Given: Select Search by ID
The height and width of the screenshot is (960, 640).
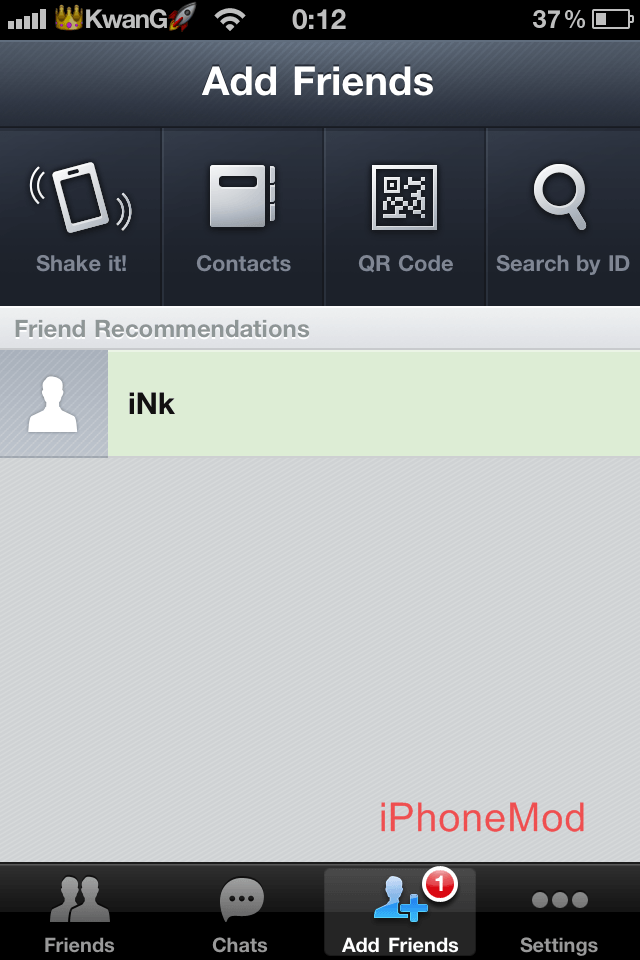Looking at the screenshot, I should [x=563, y=217].
